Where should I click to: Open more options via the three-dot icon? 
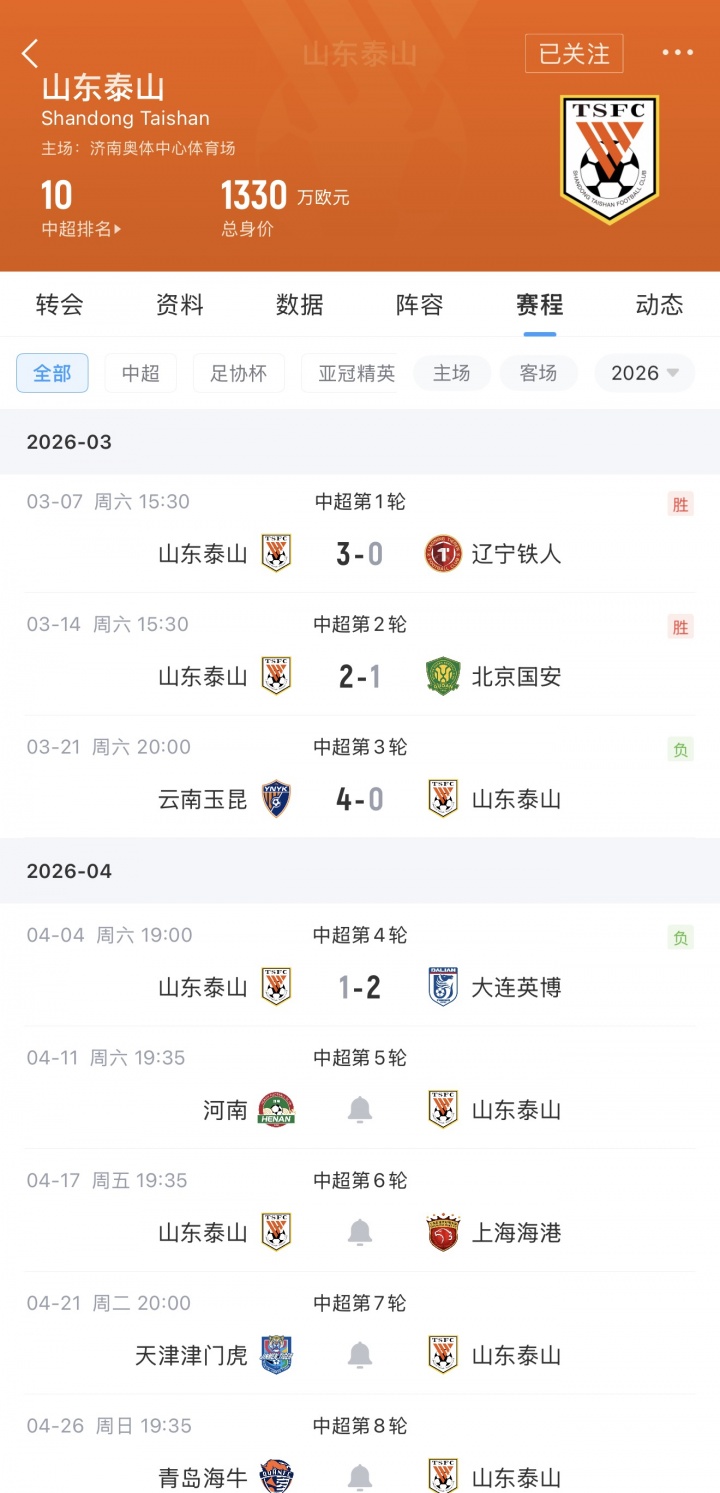[677, 52]
